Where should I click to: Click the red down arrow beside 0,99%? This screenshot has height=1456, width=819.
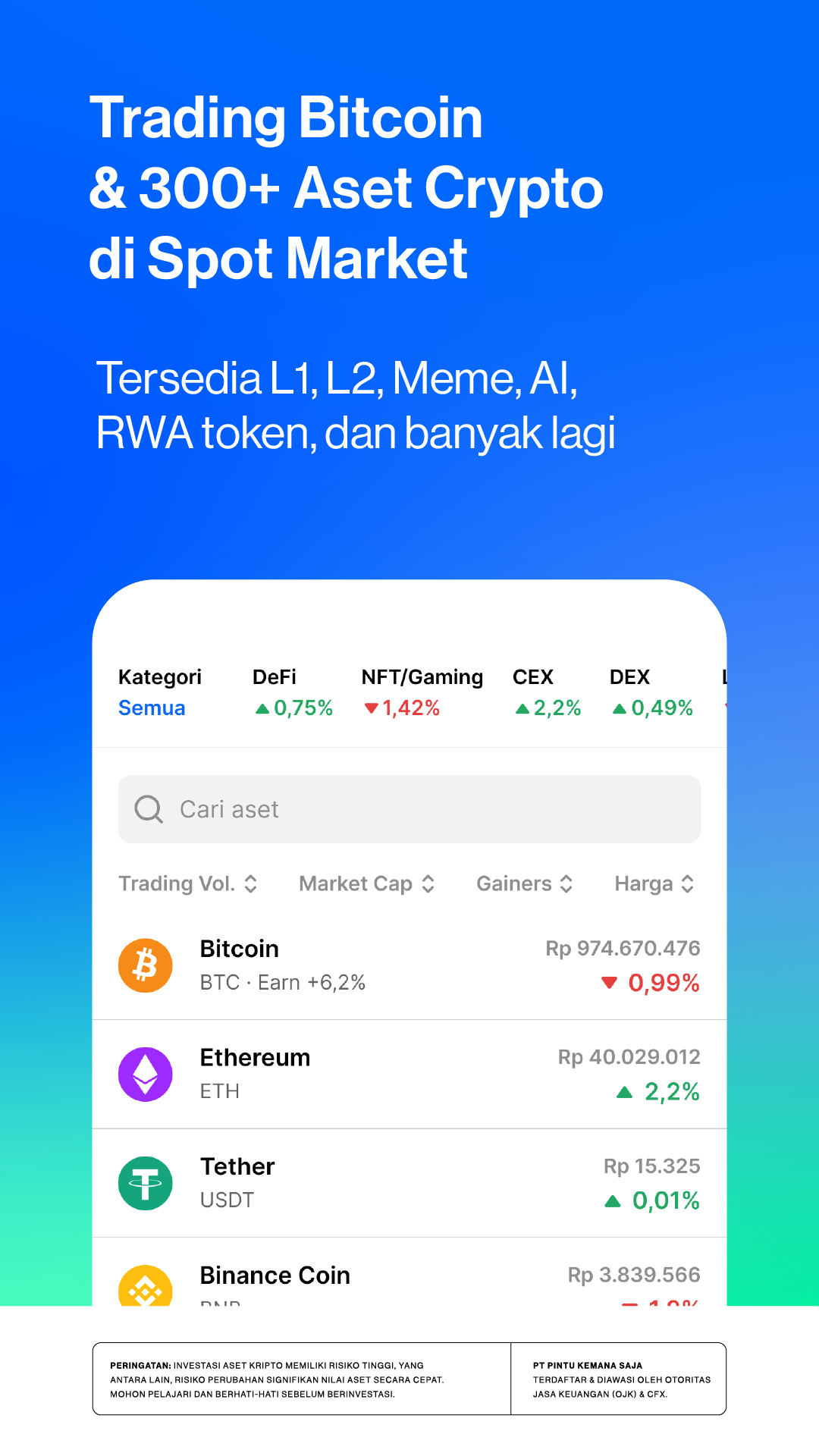pos(610,982)
